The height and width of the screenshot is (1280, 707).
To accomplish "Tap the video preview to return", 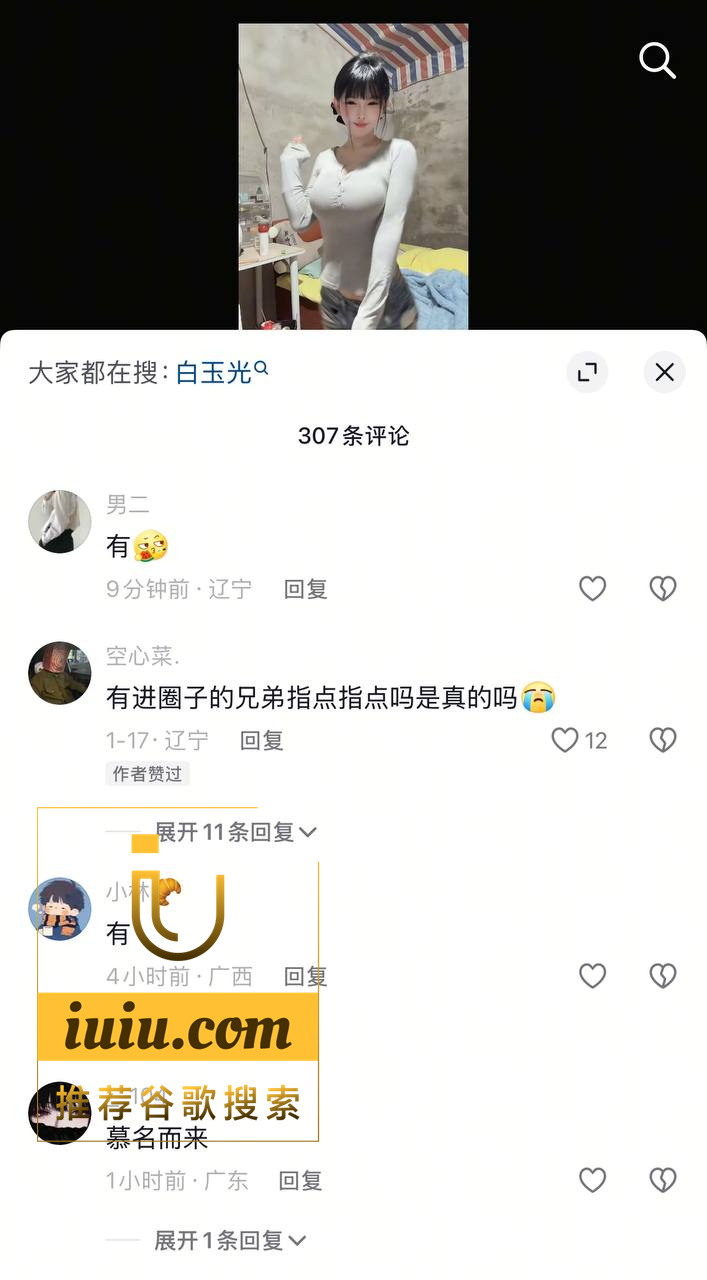I will (x=353, y=177).
